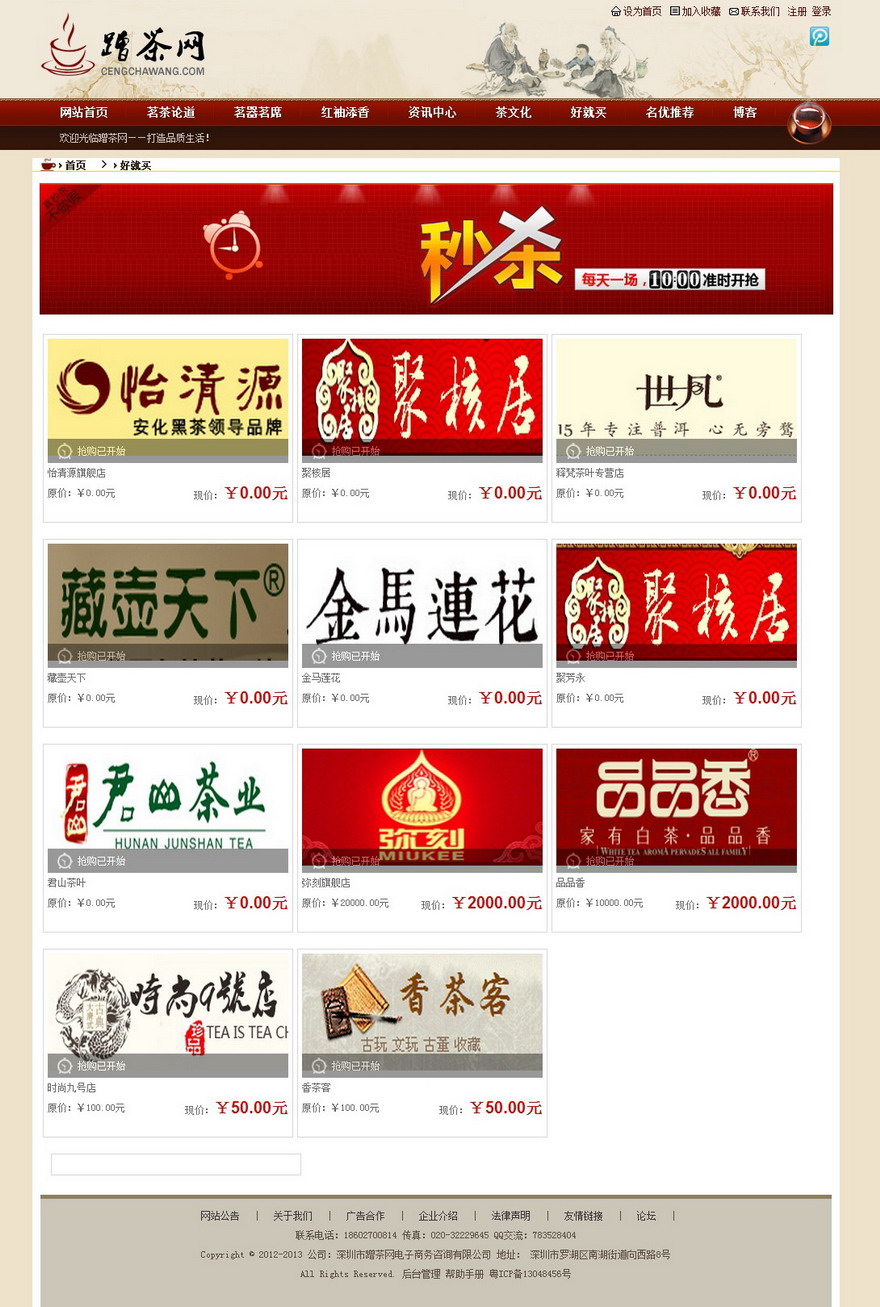Click 设为首页 link at top
This screenshot has width=880, height=1307.
(641, 11)
